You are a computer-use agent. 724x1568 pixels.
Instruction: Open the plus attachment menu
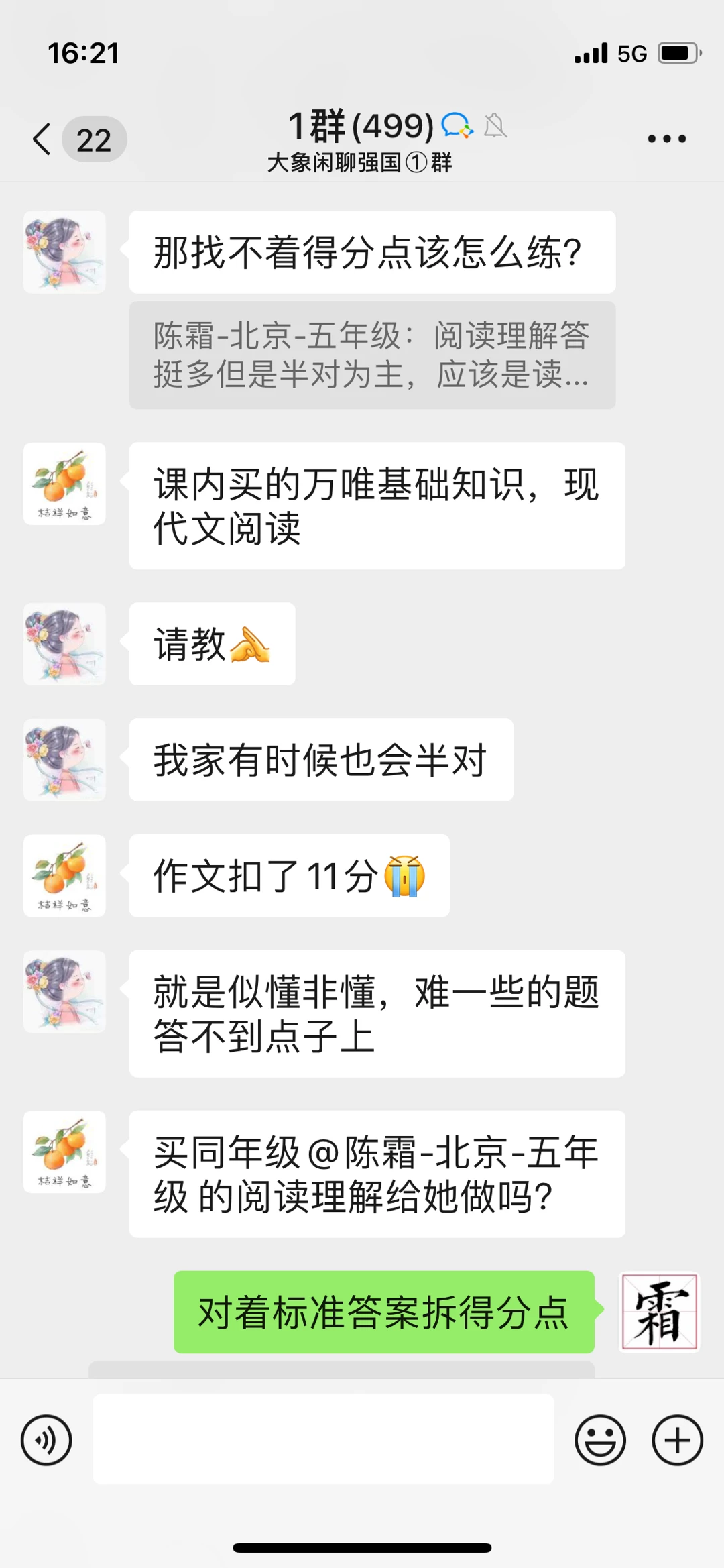[677, 1441]
